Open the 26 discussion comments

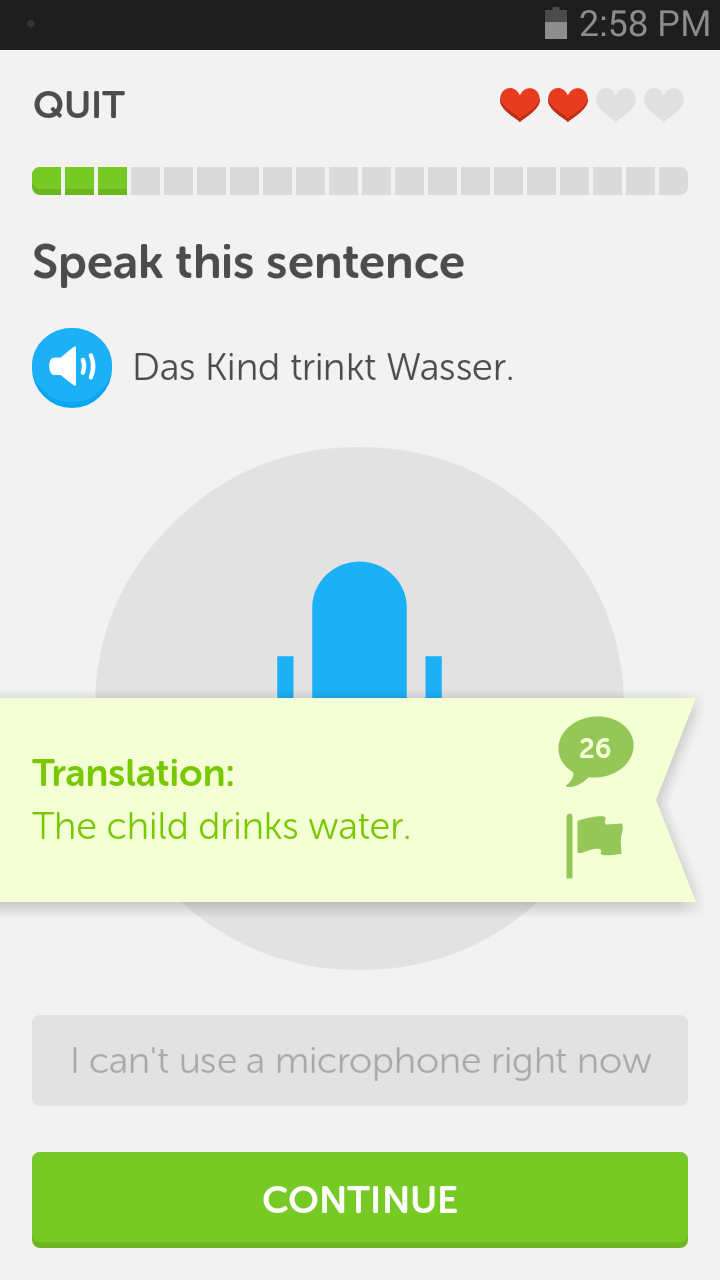[595, 750]
